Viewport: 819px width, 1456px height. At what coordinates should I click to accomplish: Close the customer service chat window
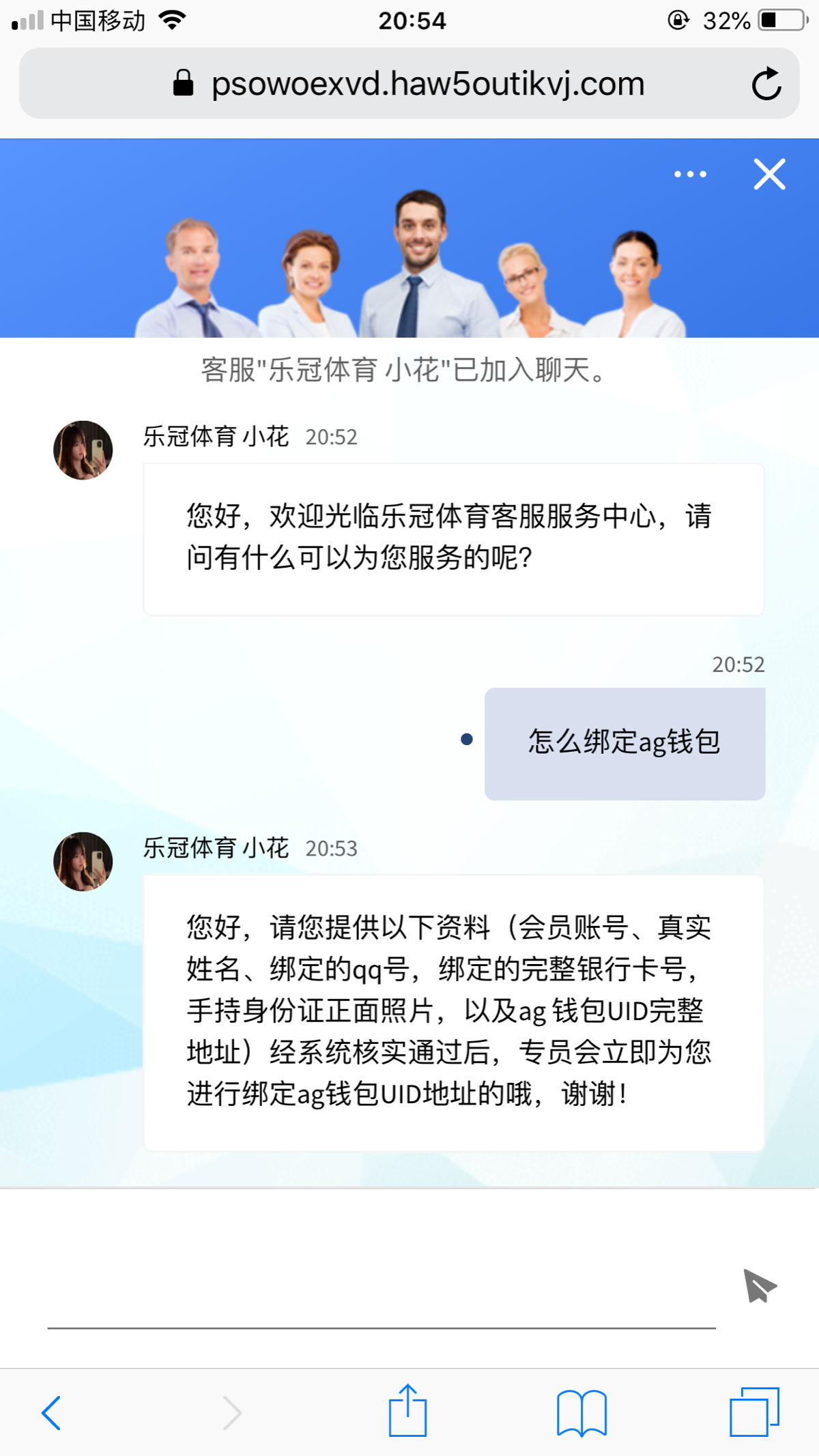pyautogui.click(x=769, y=174)
